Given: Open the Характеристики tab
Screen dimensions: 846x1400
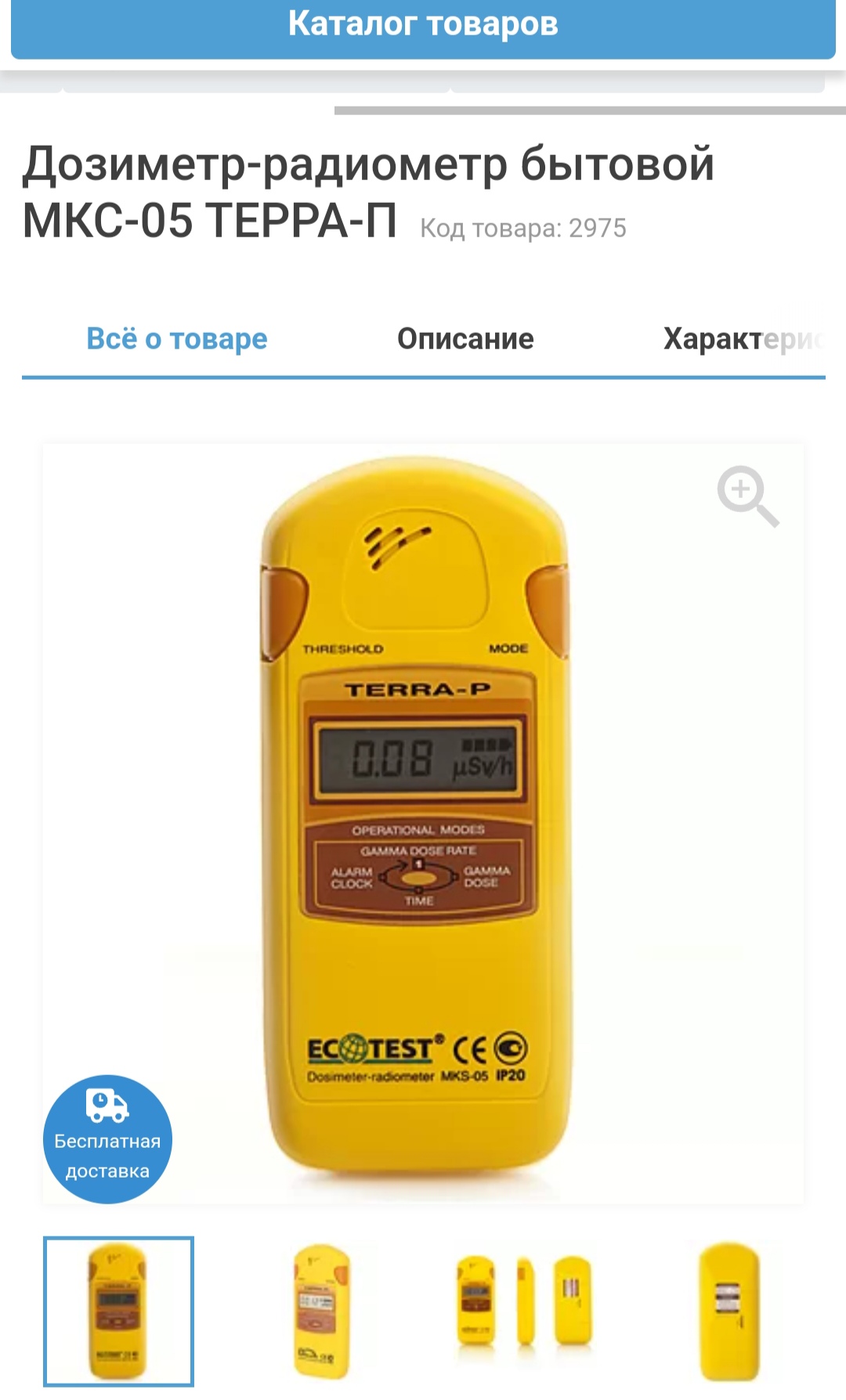Looking at the screenshot, I should coord(743,339).
